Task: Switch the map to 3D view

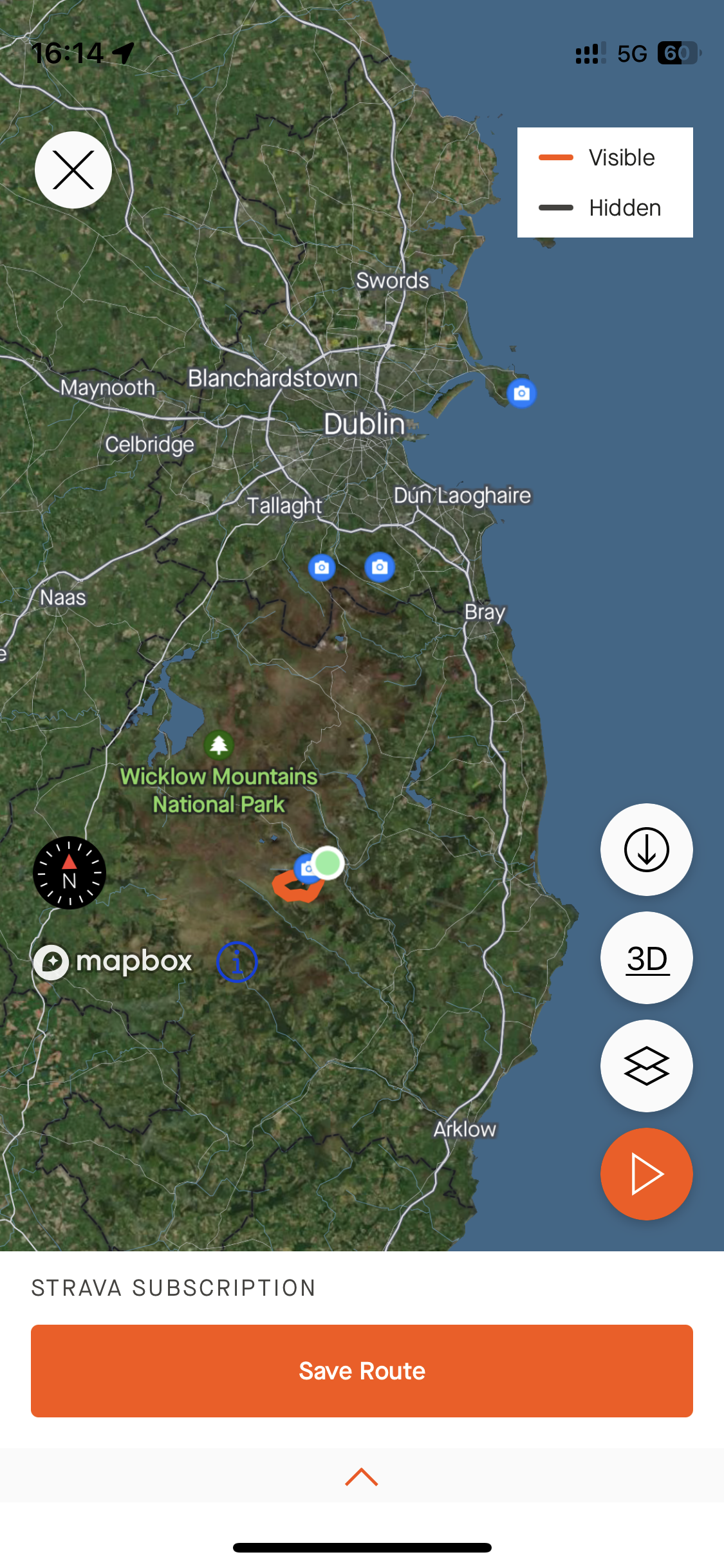Action: [646, 958]
